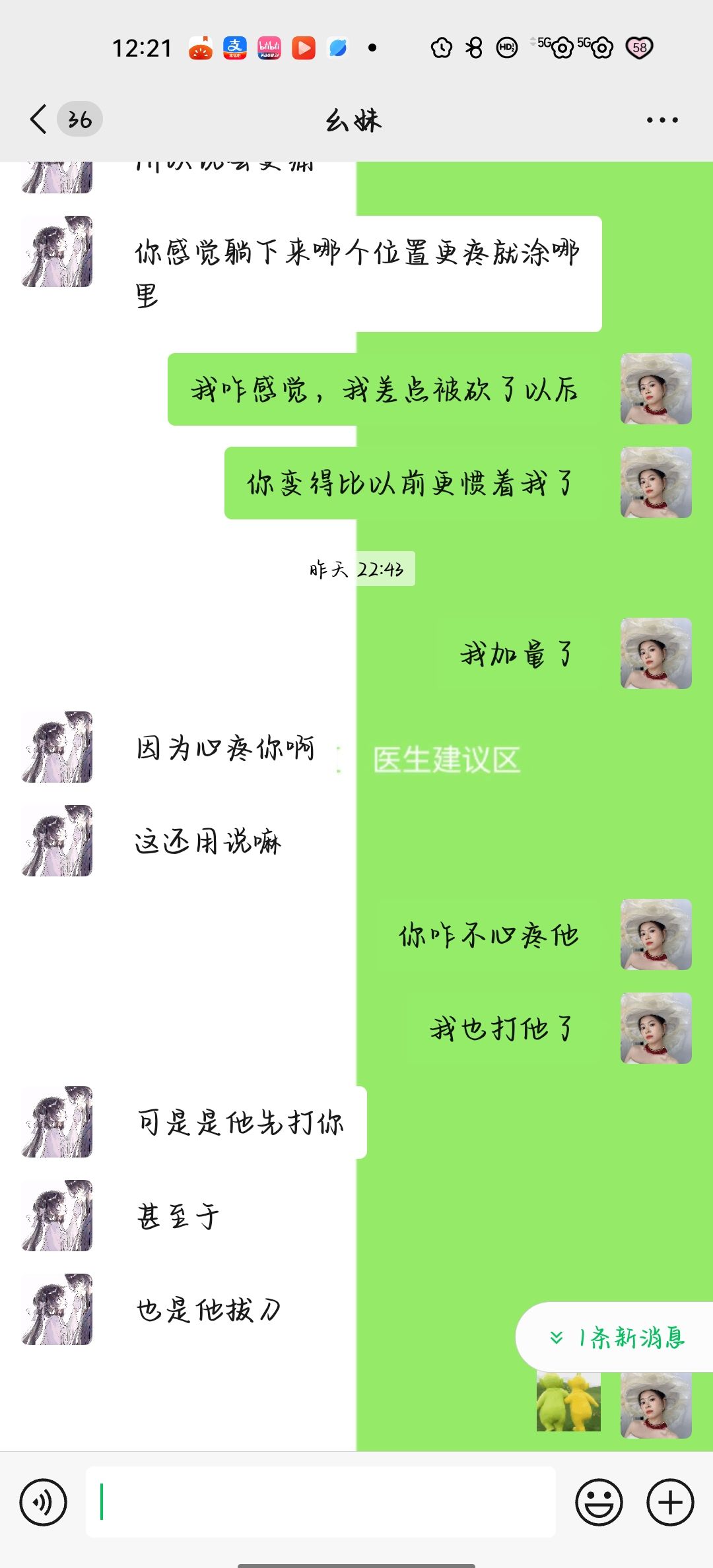
Task: Tap the Bluetooth status icon
Action: pos(474,48)
